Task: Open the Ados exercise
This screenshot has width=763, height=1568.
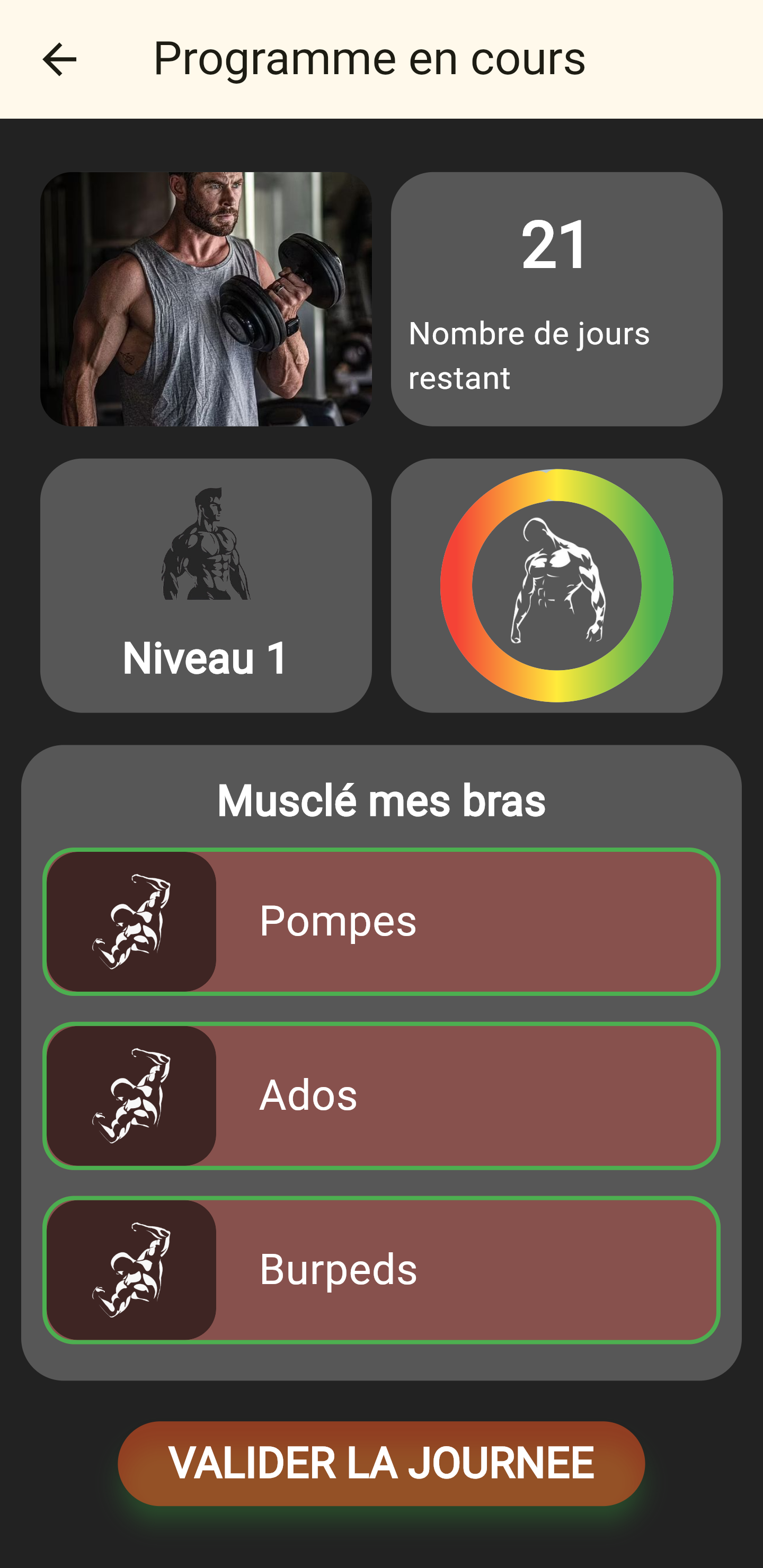Action: coord(381,1095)
